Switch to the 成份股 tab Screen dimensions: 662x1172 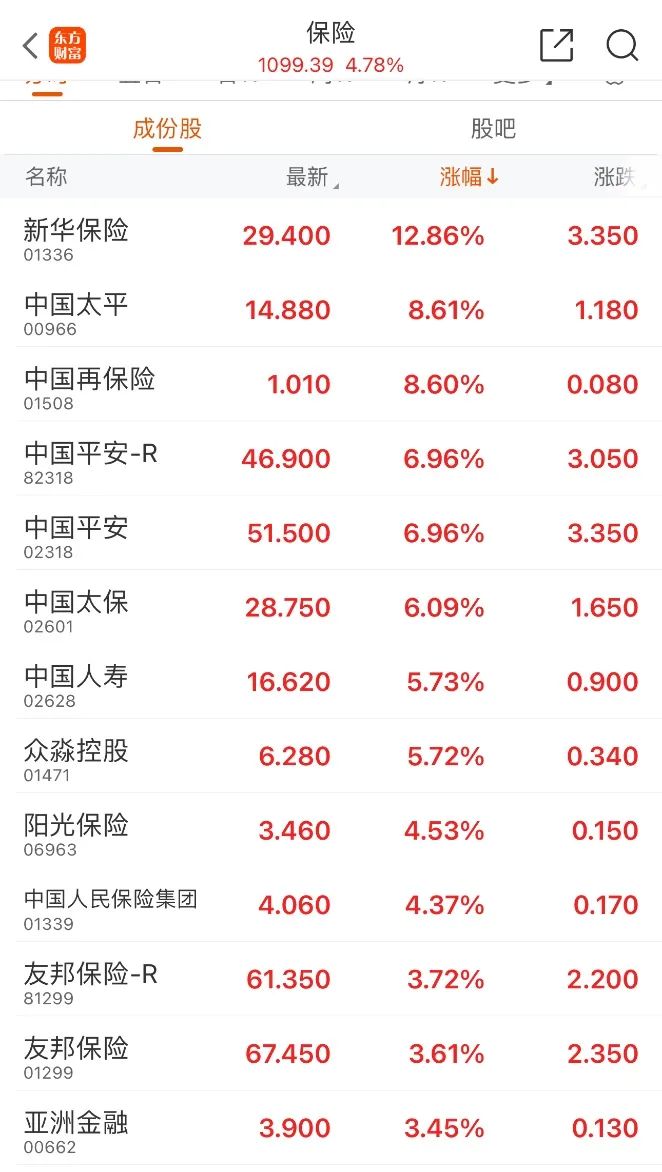point(167,129)
